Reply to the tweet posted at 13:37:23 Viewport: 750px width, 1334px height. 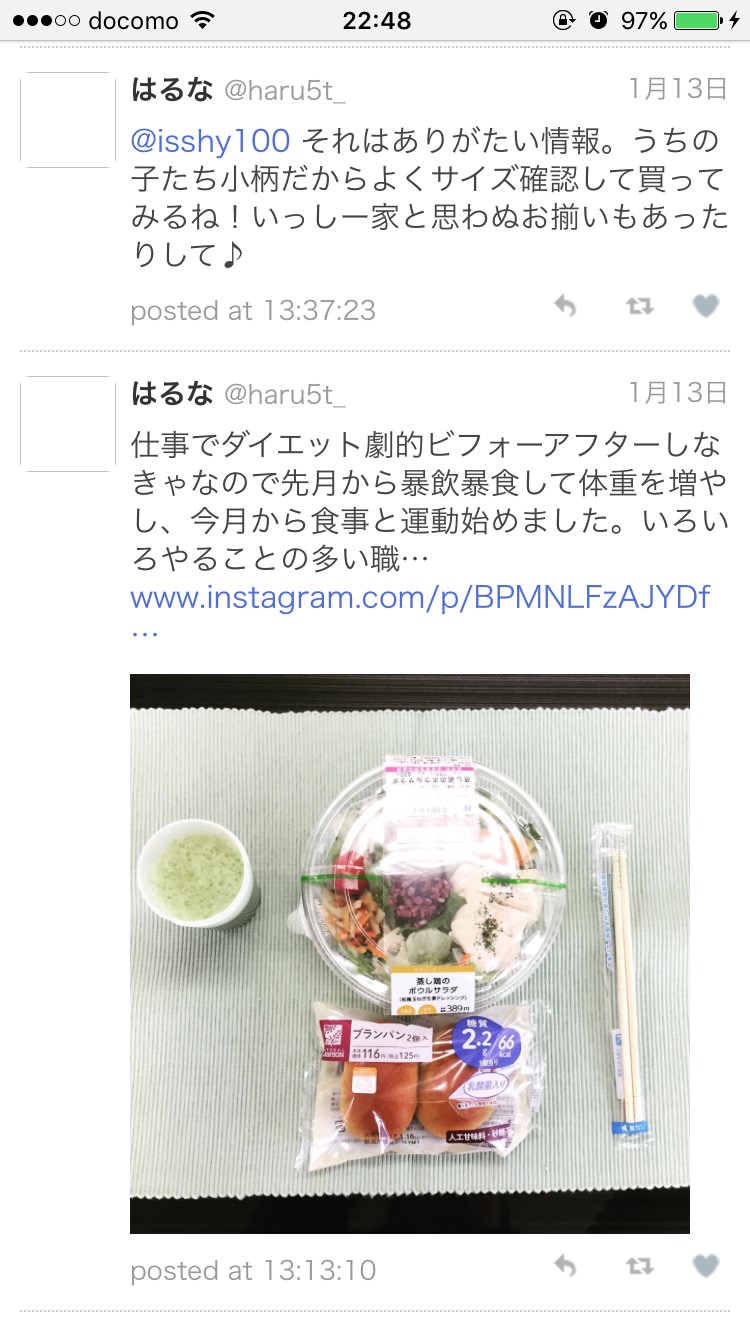coord(565,307)
